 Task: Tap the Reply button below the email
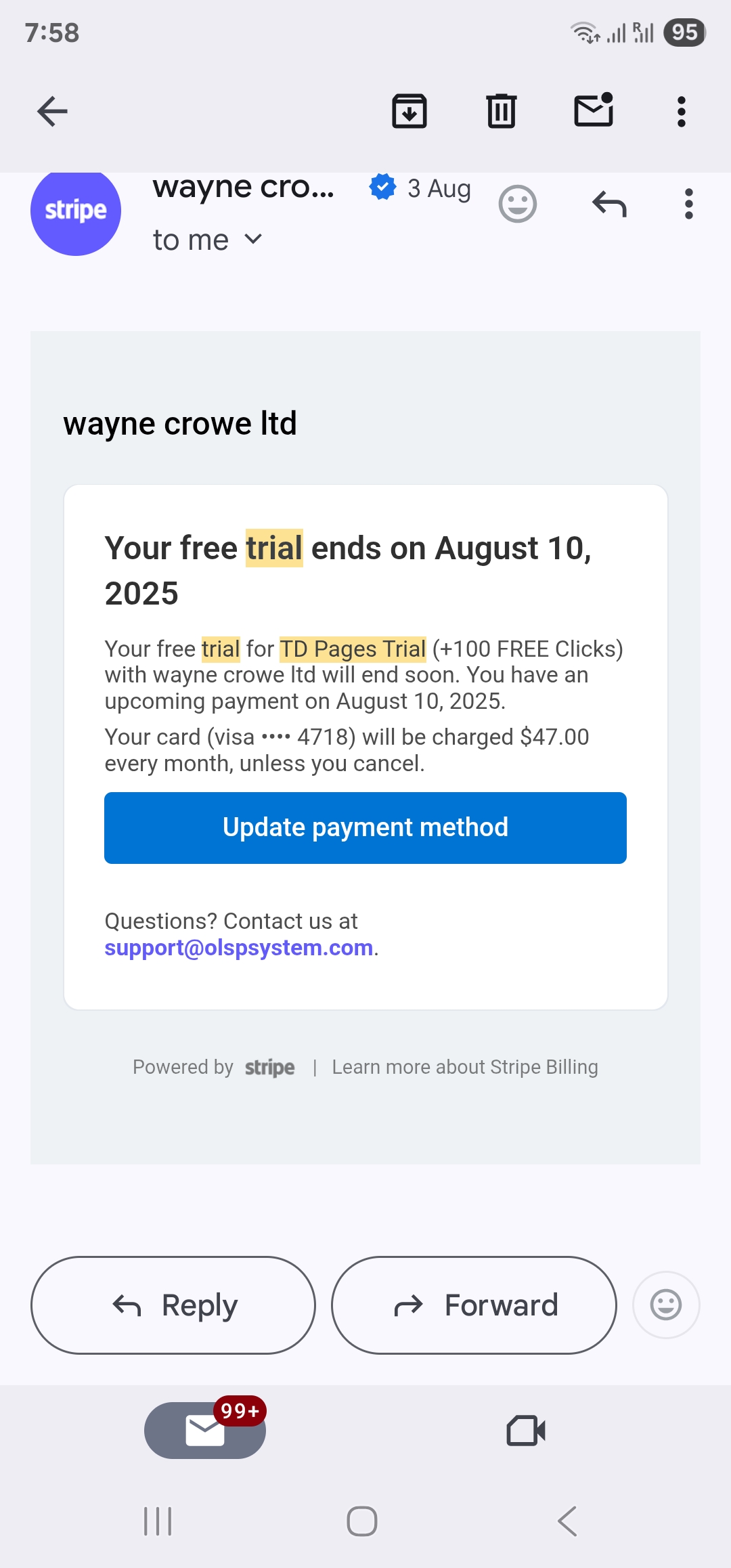point(173,1305)
